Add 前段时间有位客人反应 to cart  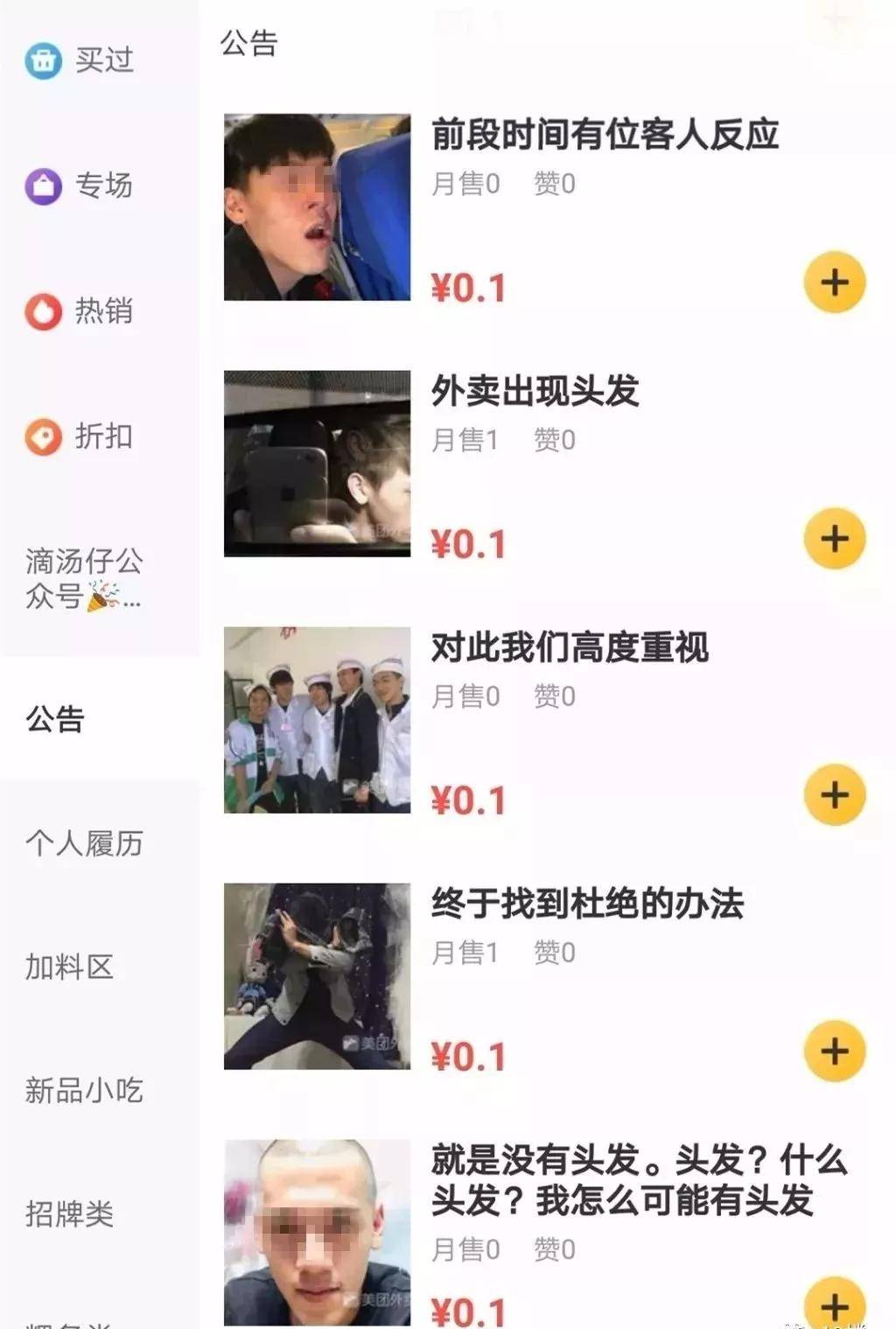click(x=835, y=283)
